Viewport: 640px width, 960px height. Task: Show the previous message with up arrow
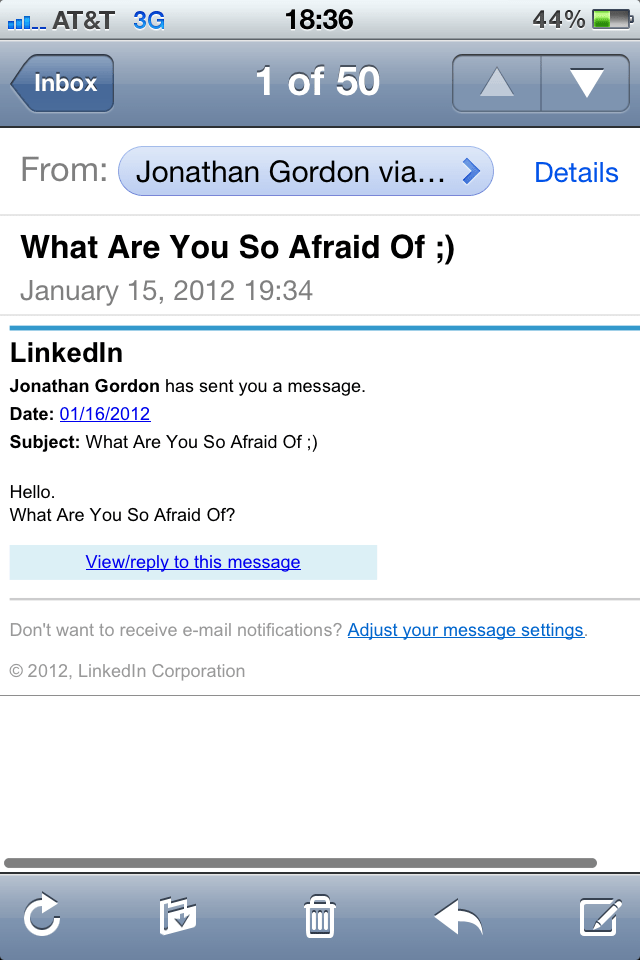[497, 83]
